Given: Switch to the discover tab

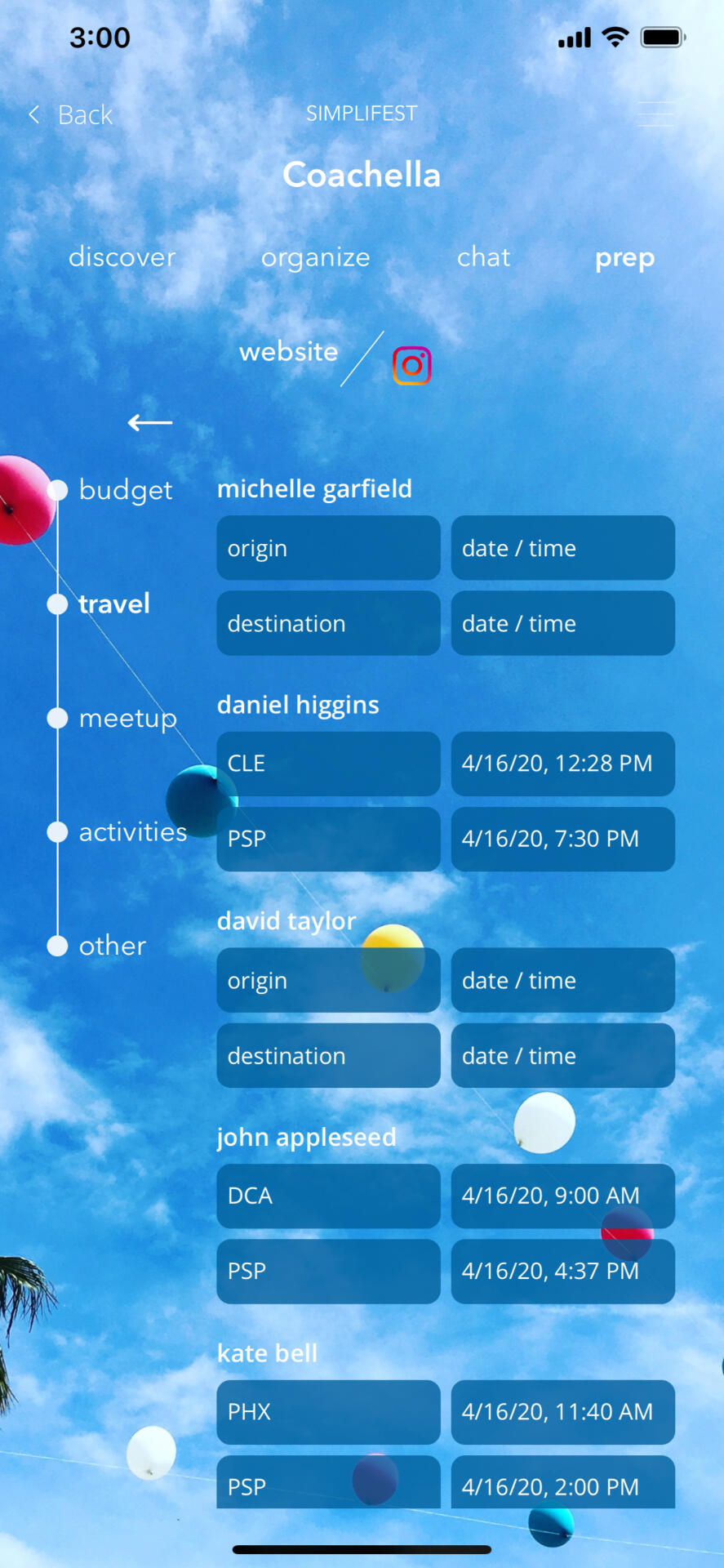Looking at the screenshot, I should point(122,257).
